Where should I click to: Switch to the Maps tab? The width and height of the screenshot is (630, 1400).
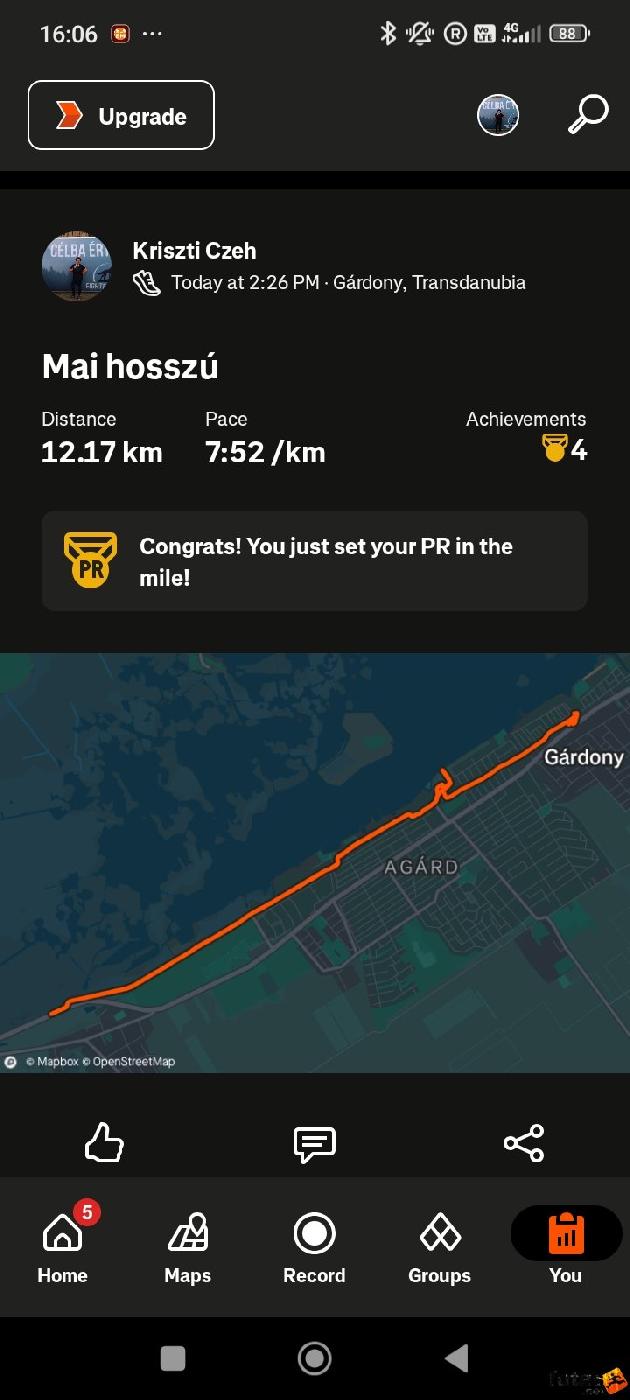(x=188, y=1247)
